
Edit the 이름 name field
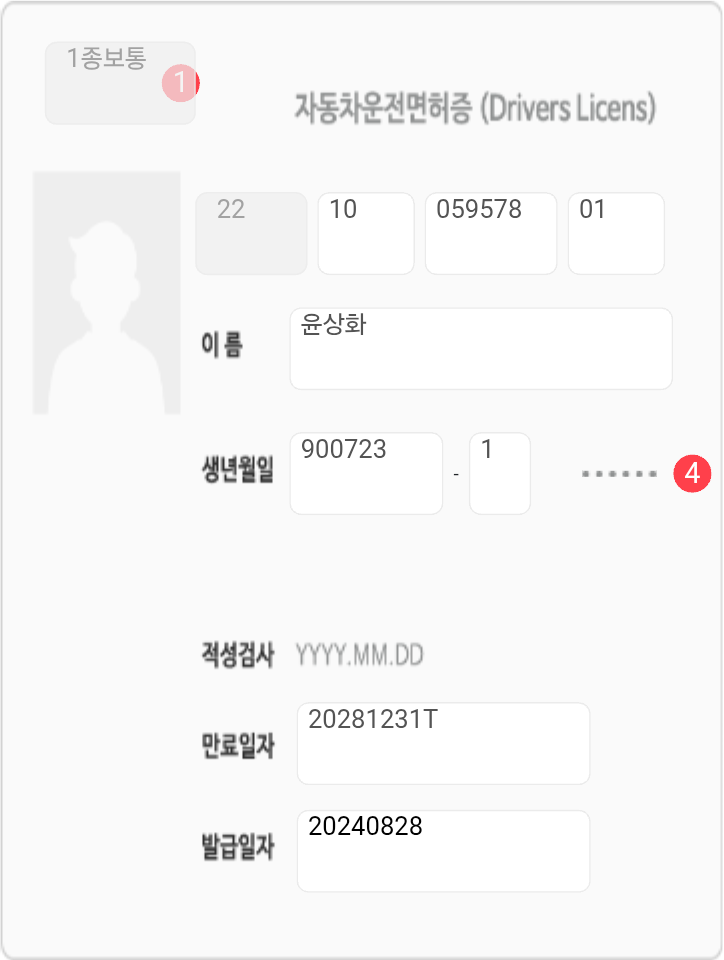[x=480, y=348]
